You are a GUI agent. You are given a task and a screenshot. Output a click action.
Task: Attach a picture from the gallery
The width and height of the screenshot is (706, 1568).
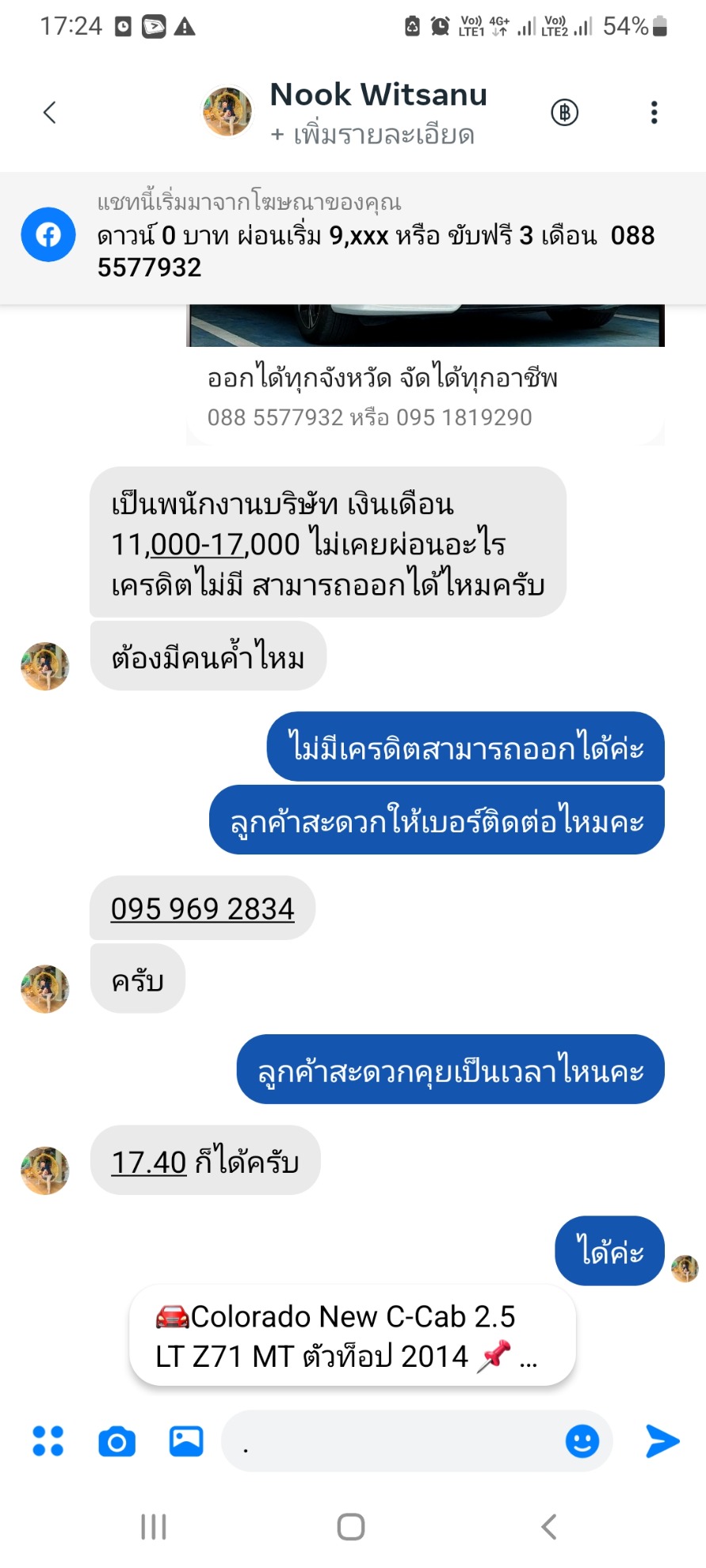[x=186, y=1441]
